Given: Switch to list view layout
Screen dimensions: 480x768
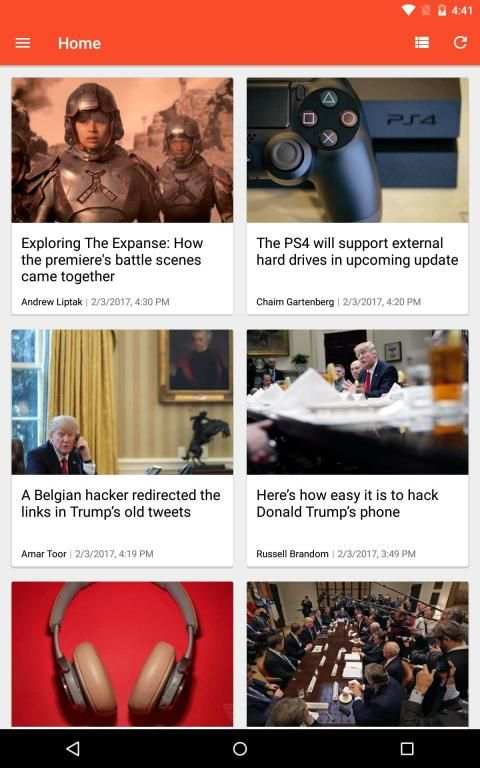Looking at the screenshot, I should coord(422,43).
